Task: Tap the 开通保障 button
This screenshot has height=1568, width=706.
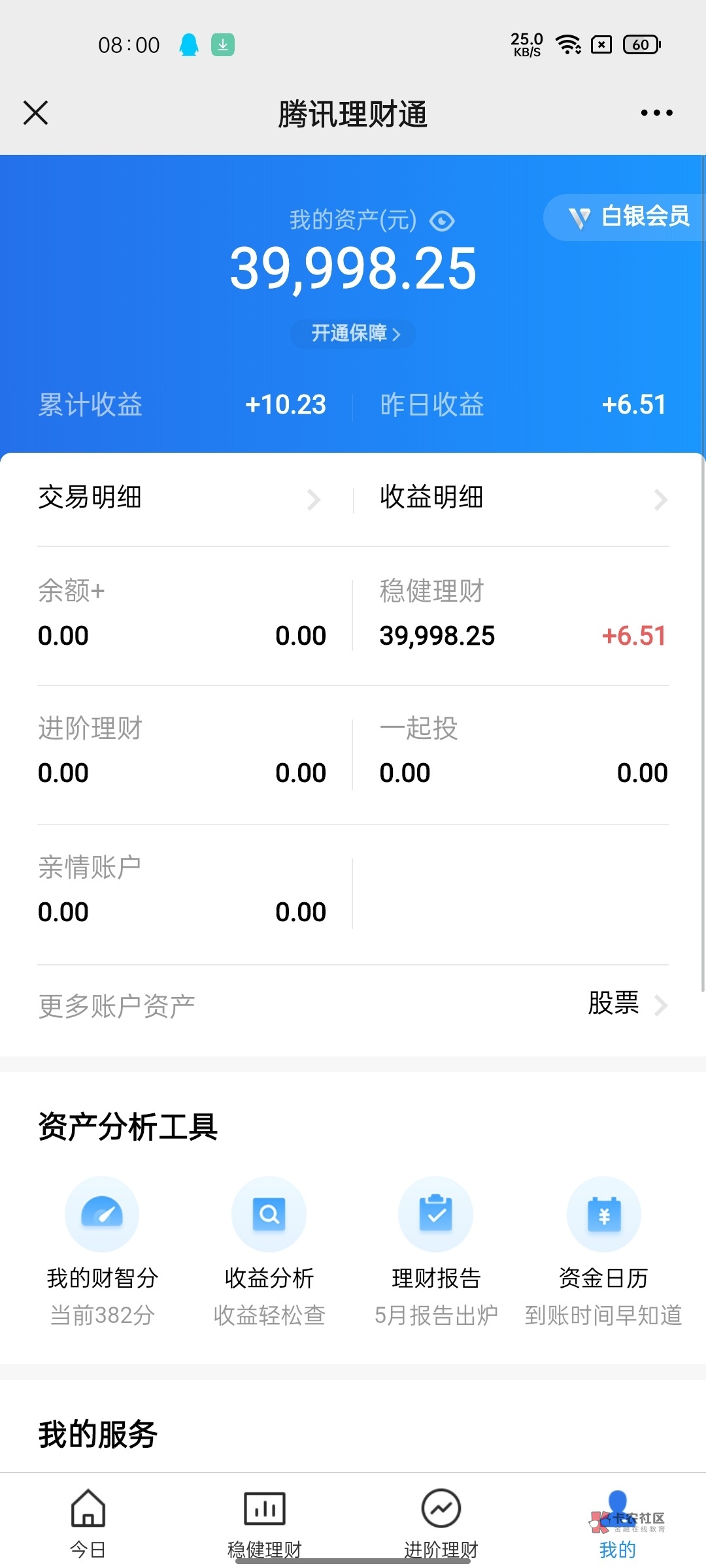Action: [x=354, y=334]
